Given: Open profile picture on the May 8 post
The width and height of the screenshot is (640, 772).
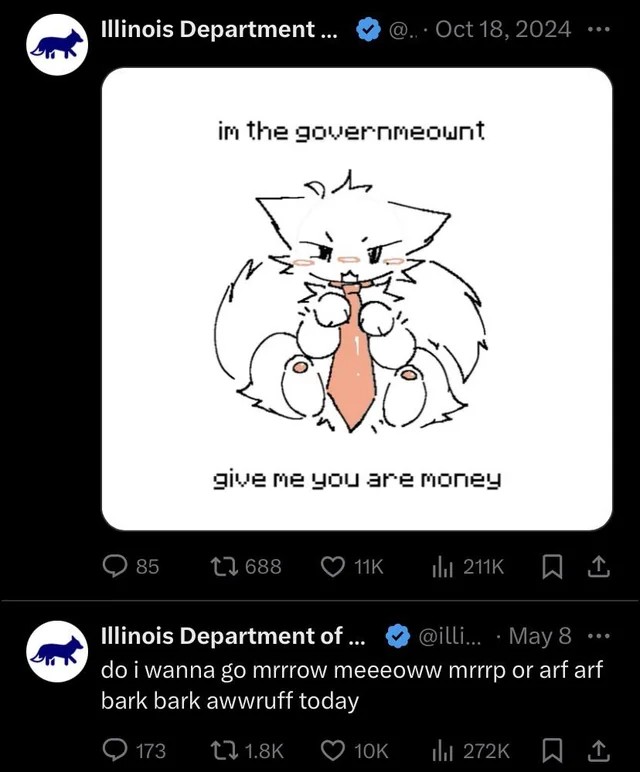Looking at the screenshot, I should [57, 652].
